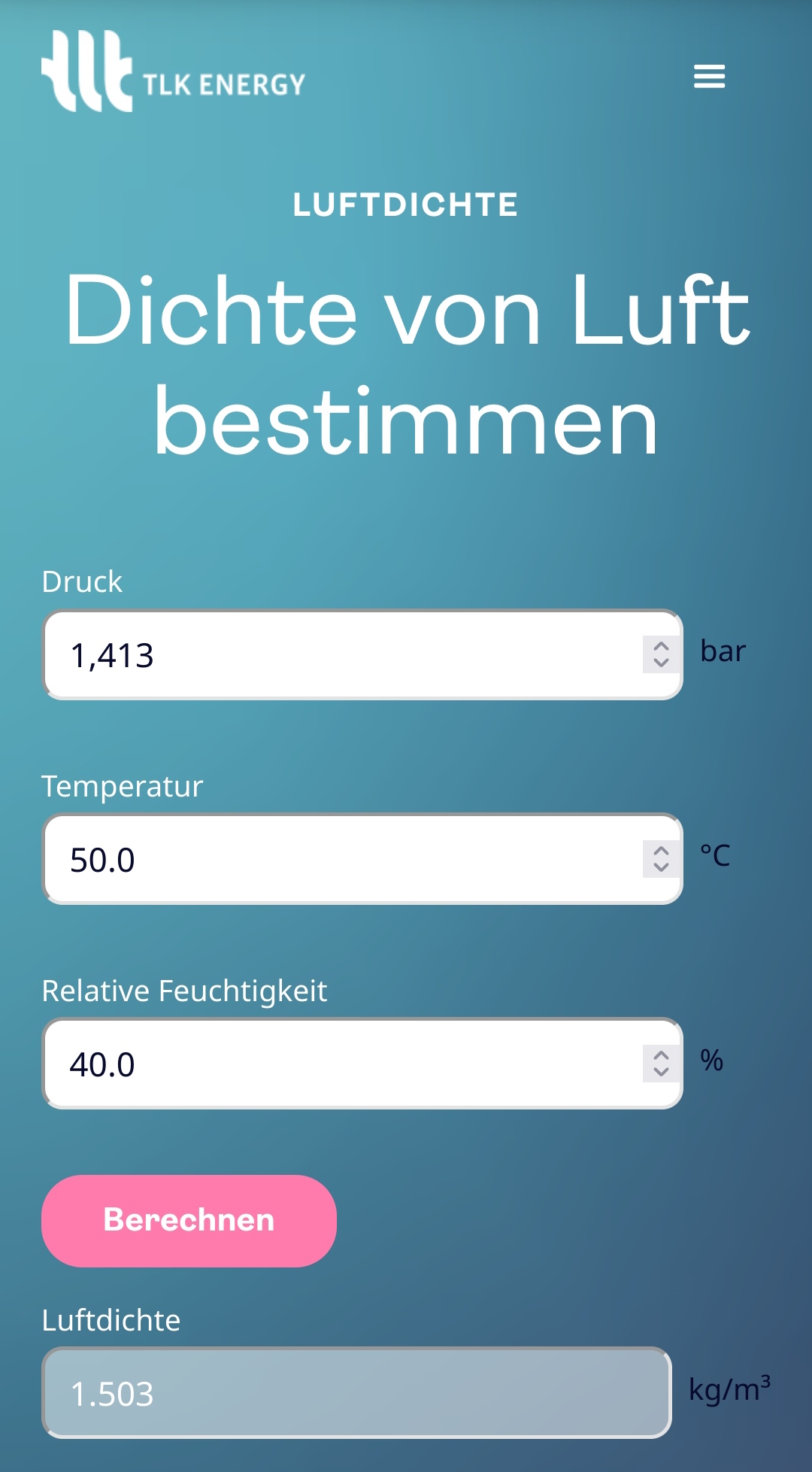Tap the stepper in the Druck field
Image resolution: width=812 pixels, height=1472 pixels.
pyautogui.click(x=661, y=654)
